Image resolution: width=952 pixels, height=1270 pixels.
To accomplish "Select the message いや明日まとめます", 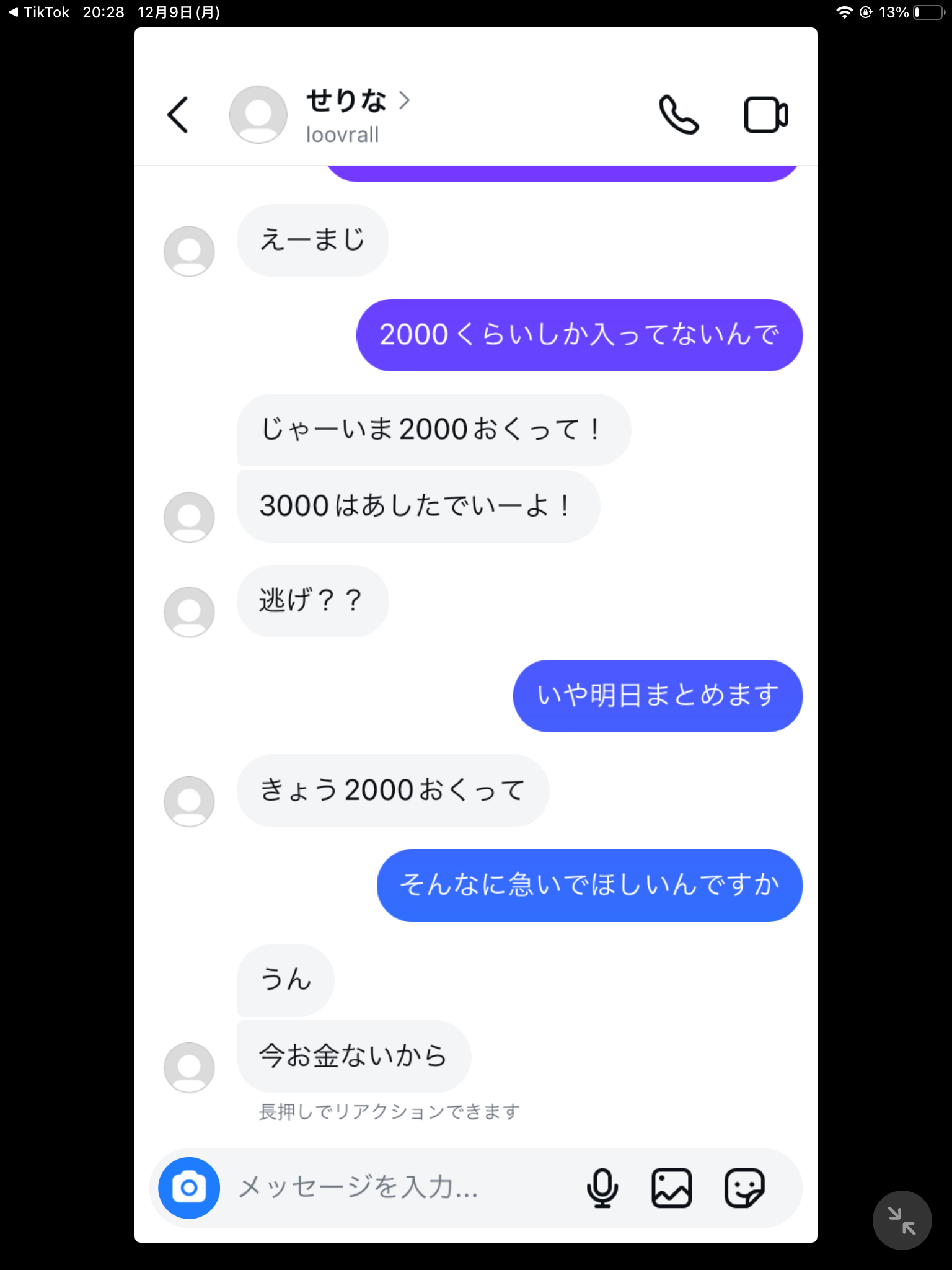I will 657,696.
